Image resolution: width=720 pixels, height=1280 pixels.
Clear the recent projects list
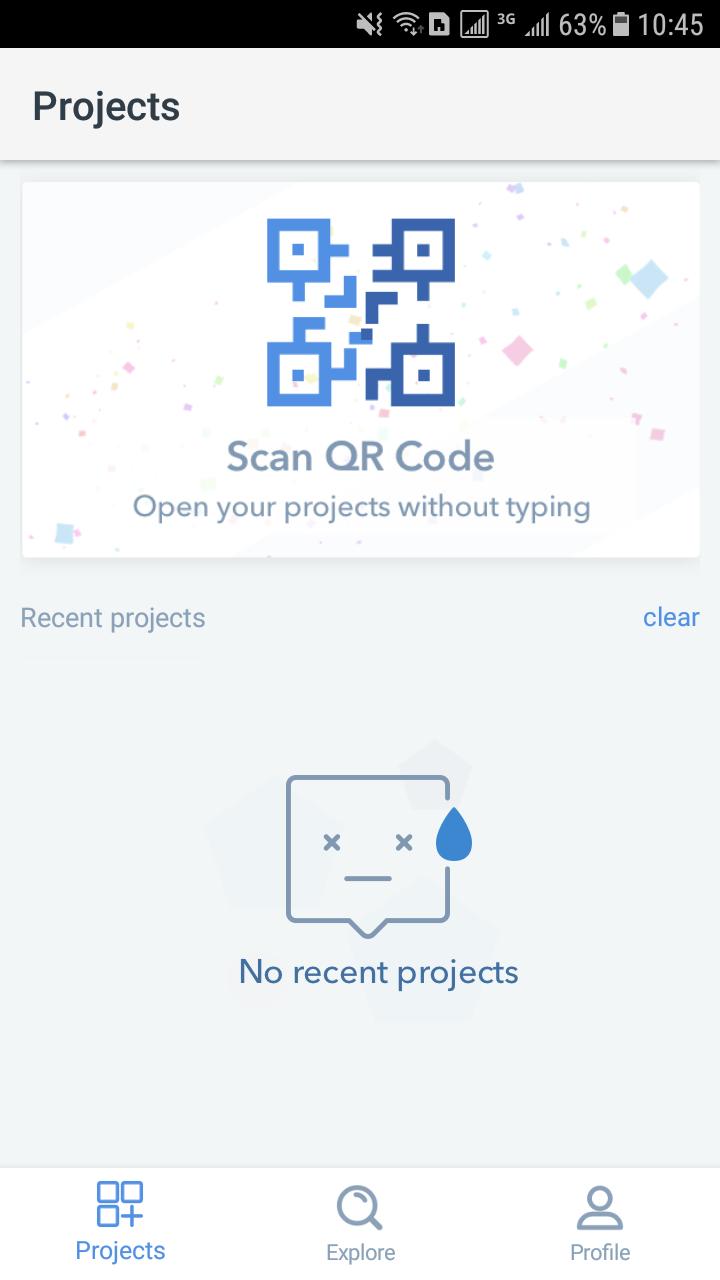(x=671, y=617)
